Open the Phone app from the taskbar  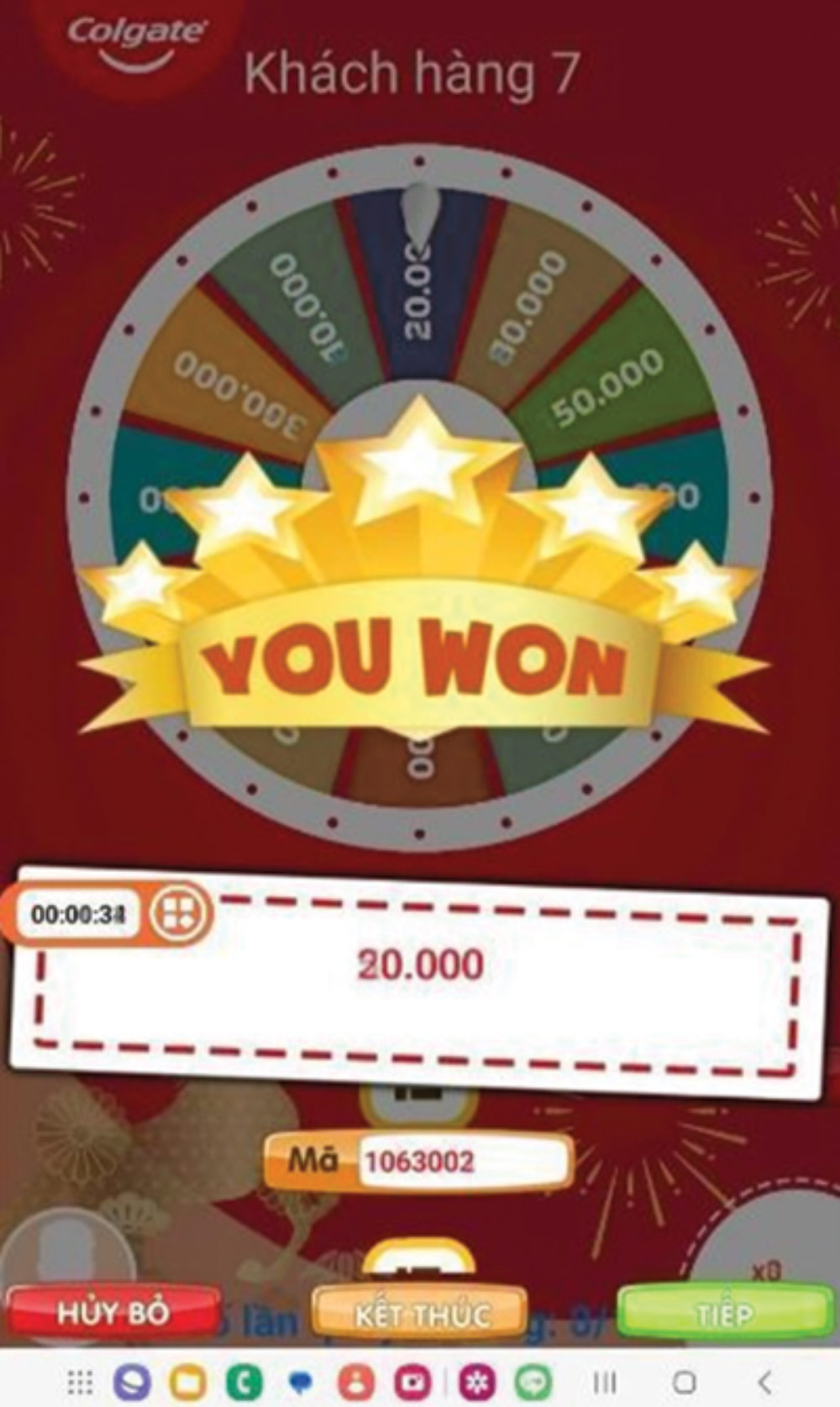pos(240,1374)
